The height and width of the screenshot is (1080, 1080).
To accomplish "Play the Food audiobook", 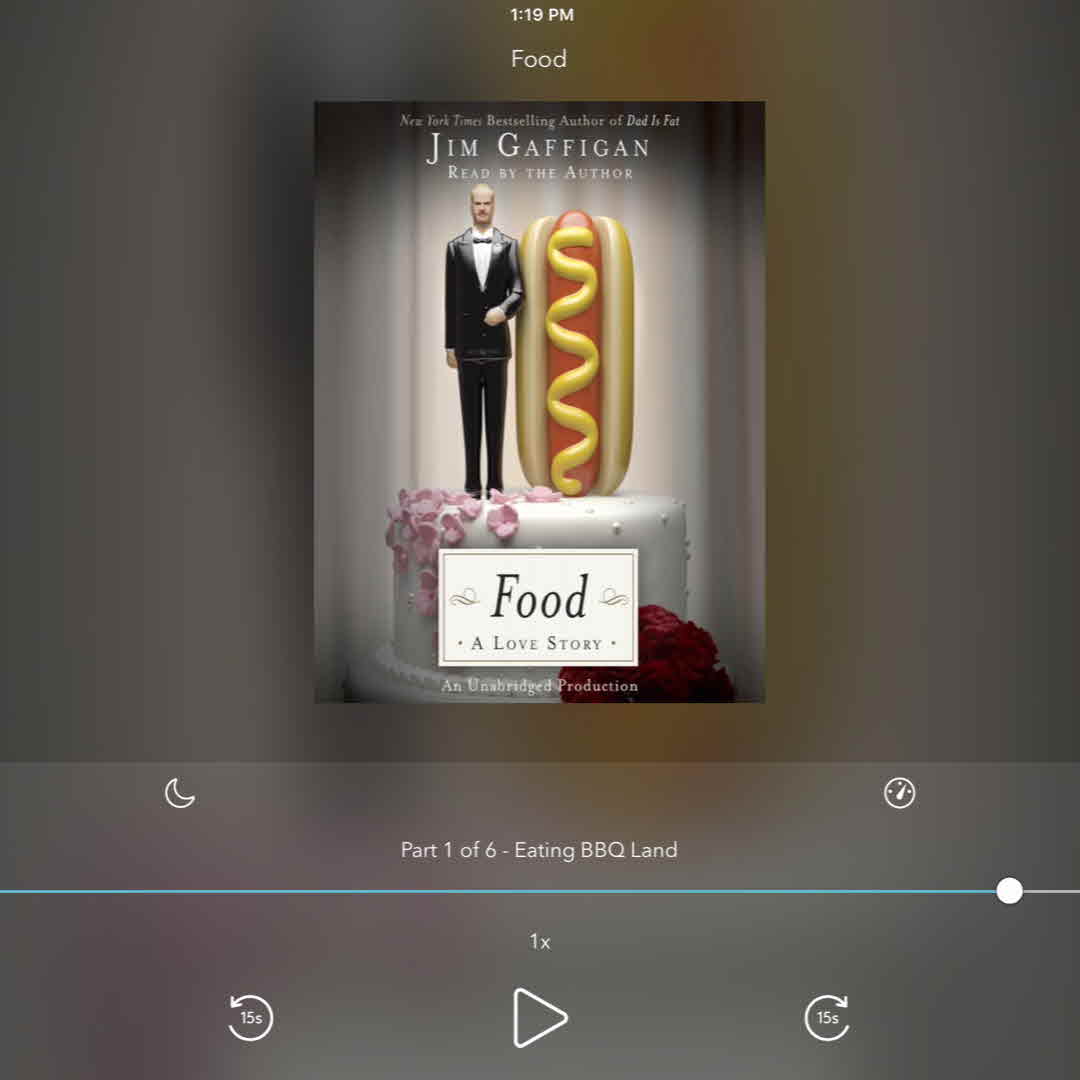I will tap(539, 1018).
